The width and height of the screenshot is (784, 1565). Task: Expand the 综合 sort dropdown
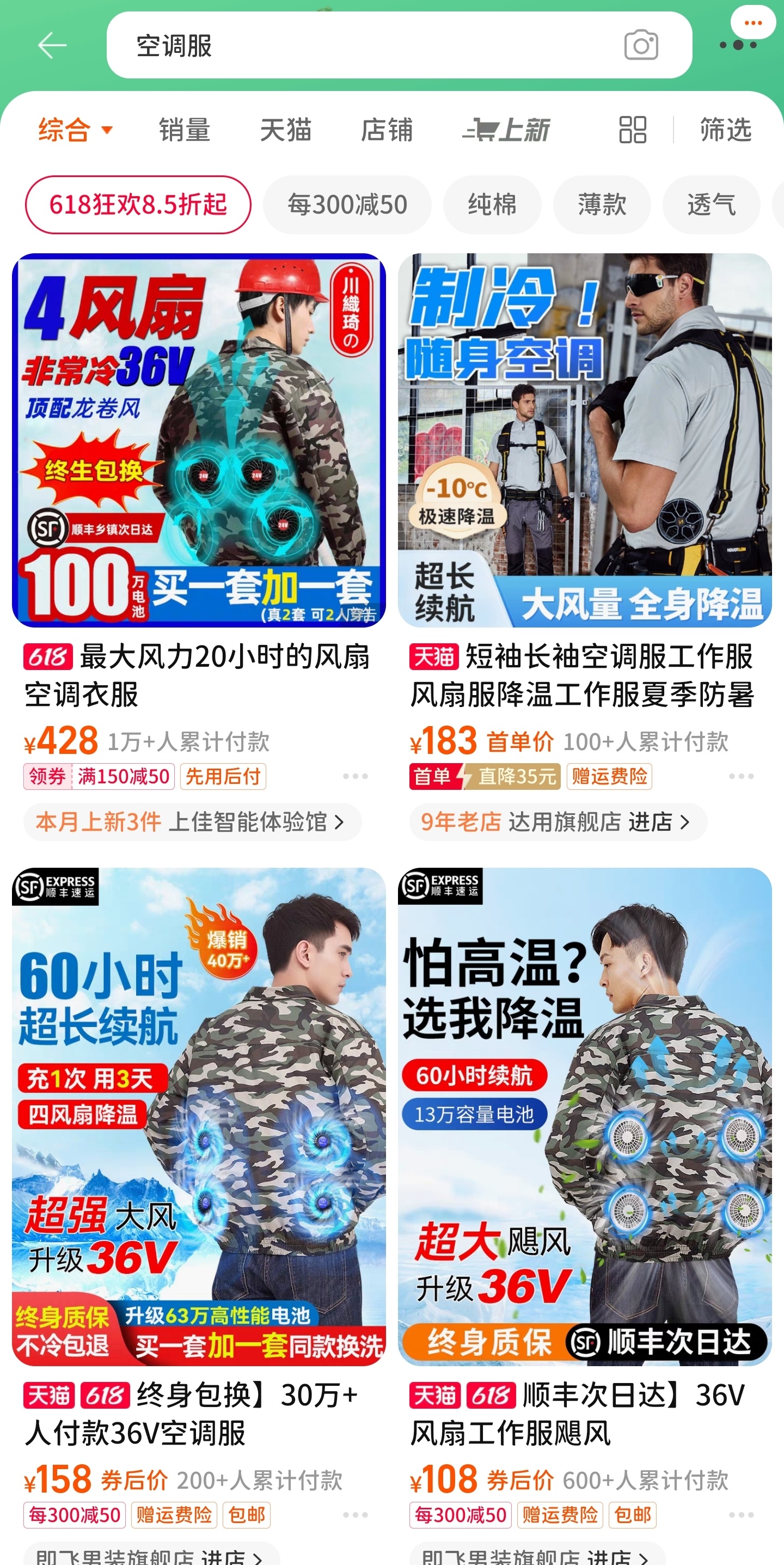[x=75, y=130]
